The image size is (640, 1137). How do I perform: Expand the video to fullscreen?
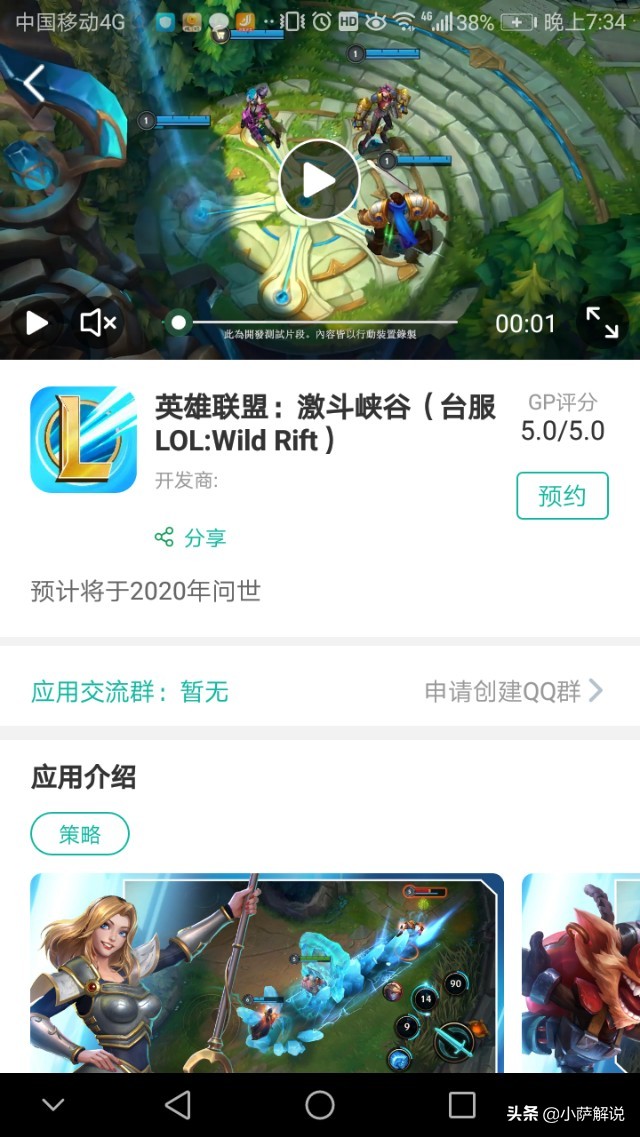[x=602, y=322]
